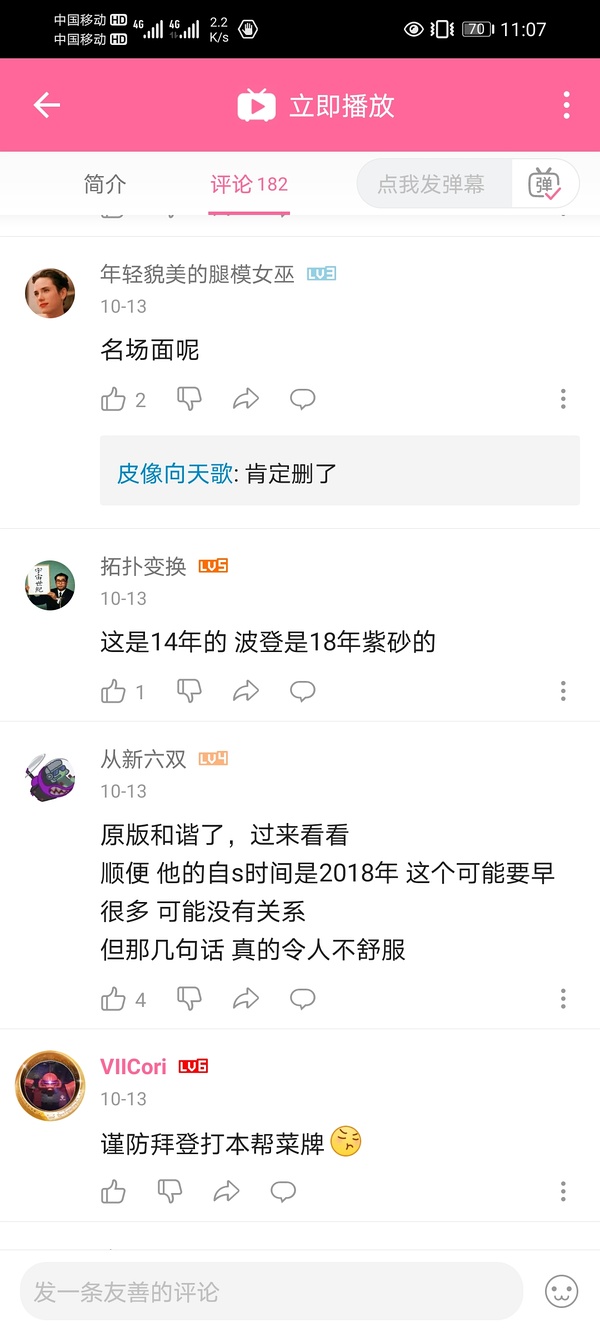Tap 发一条友善的评论 comment box
The width and height of the screenshot is (600, 1333).
tap(270, 1291)
